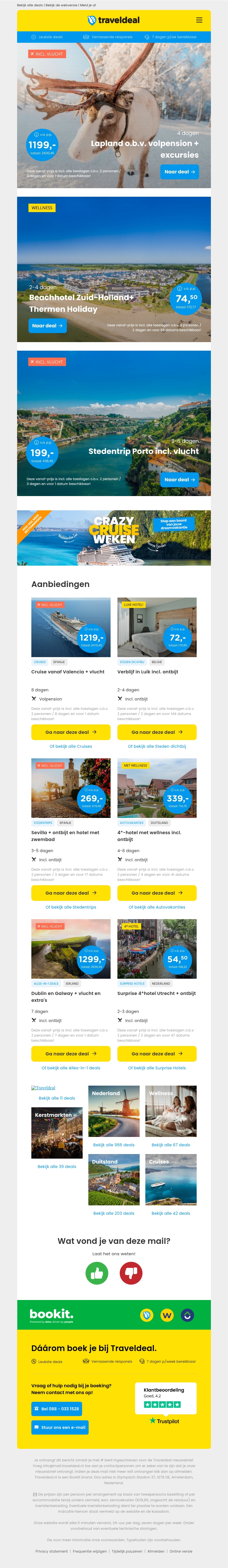Tap Stuur ons een e-mail button
Screen dimensions: 228x1568
coord(60,1427)
